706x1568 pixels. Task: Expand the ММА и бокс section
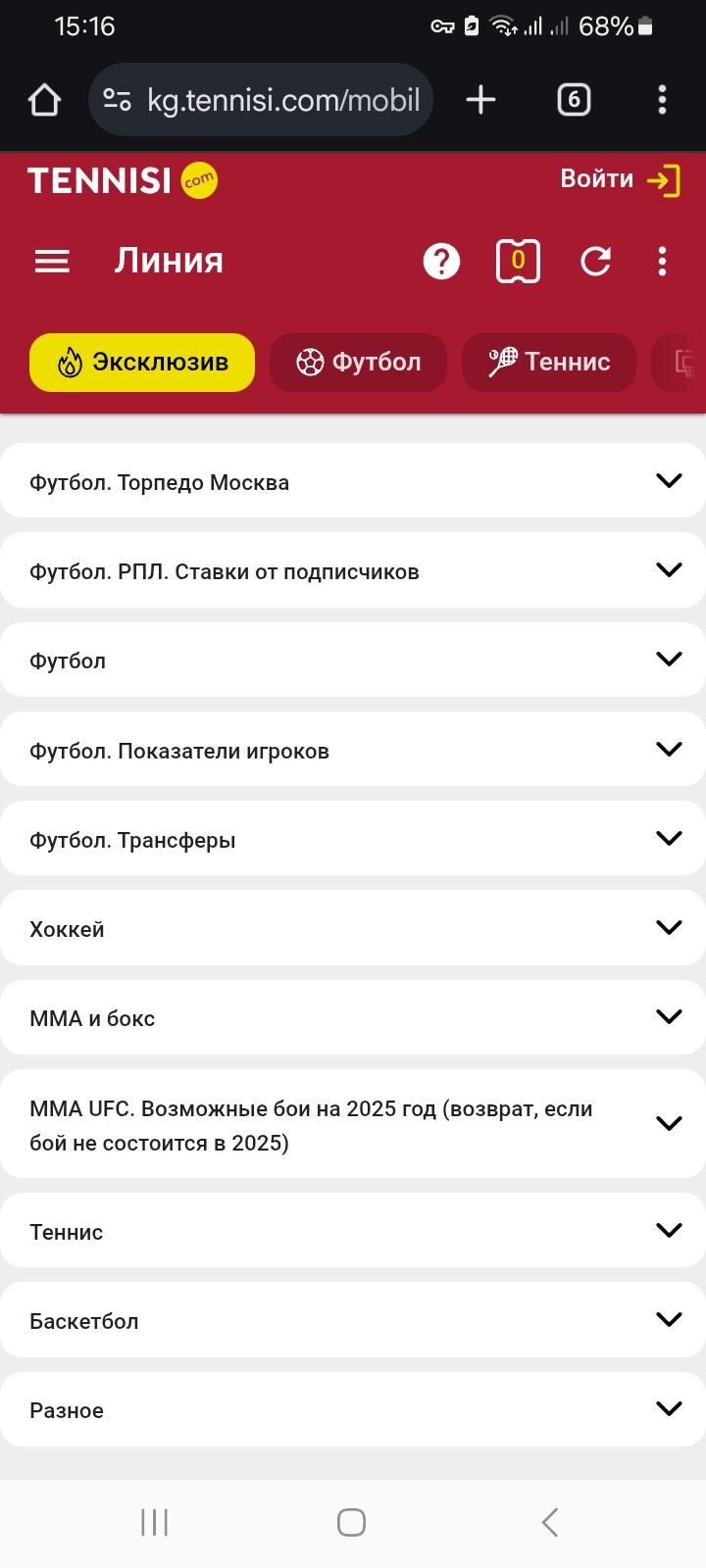pos(353,1017)
